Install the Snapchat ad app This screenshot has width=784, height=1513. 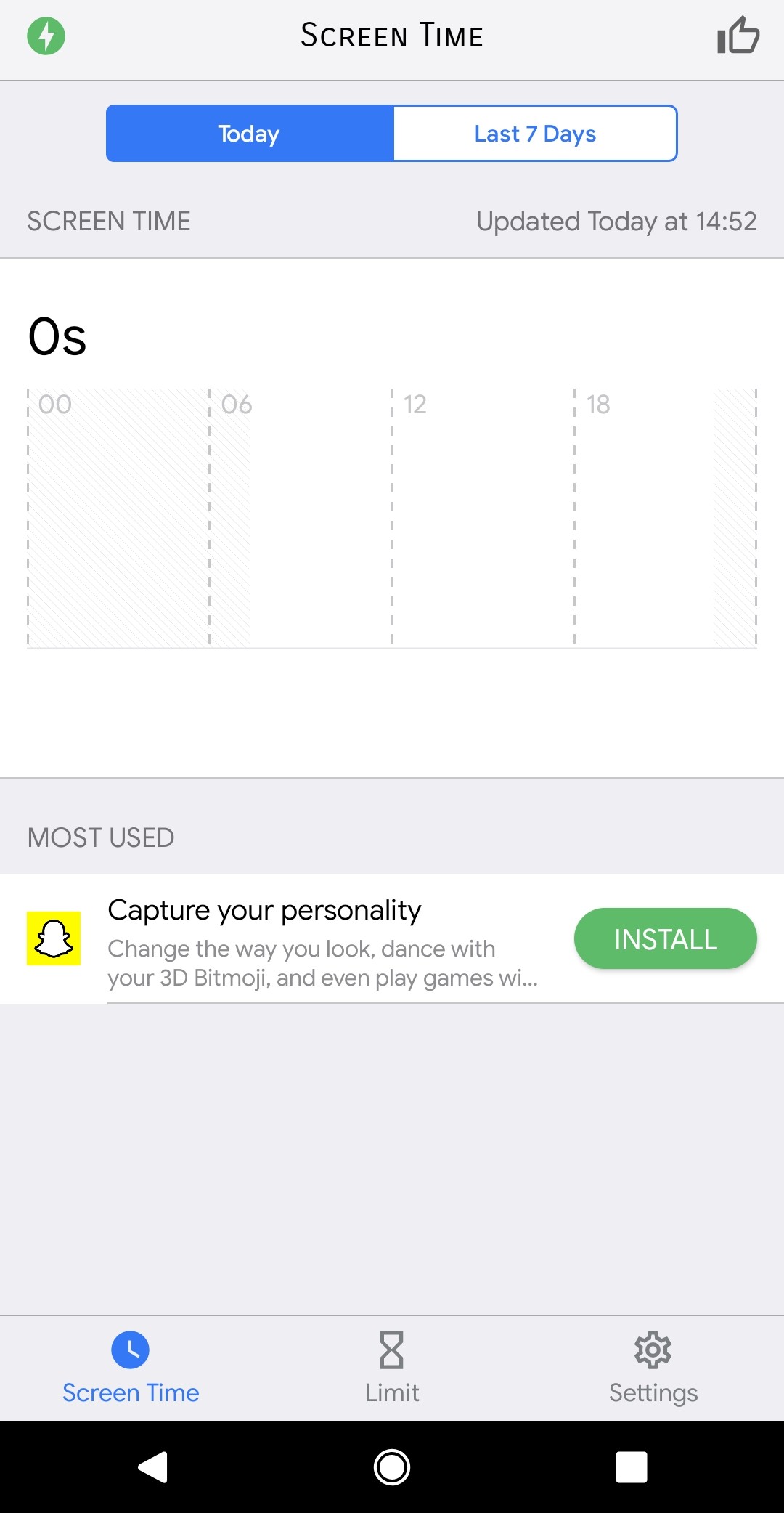click(x=665, y=938)
